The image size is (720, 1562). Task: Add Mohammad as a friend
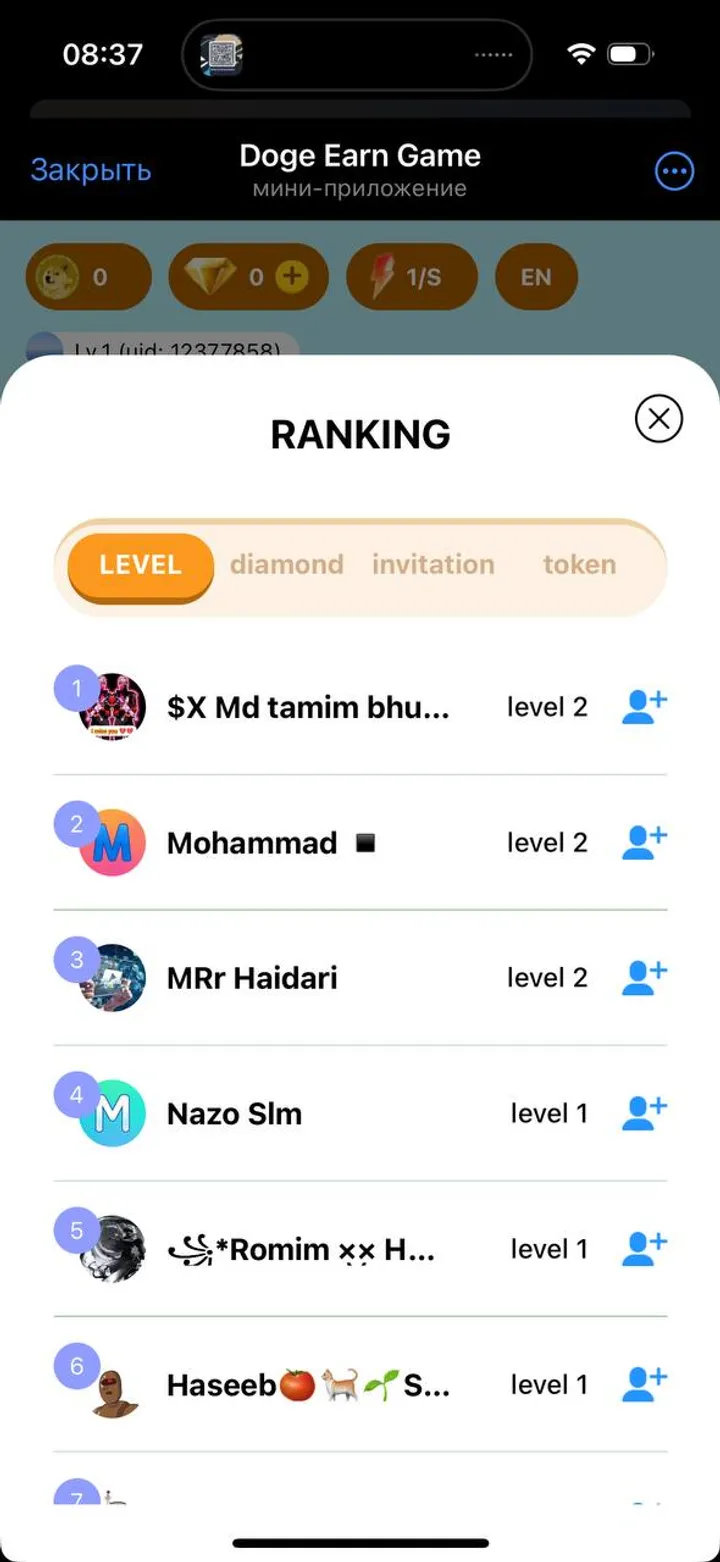(x=643, y=843)
